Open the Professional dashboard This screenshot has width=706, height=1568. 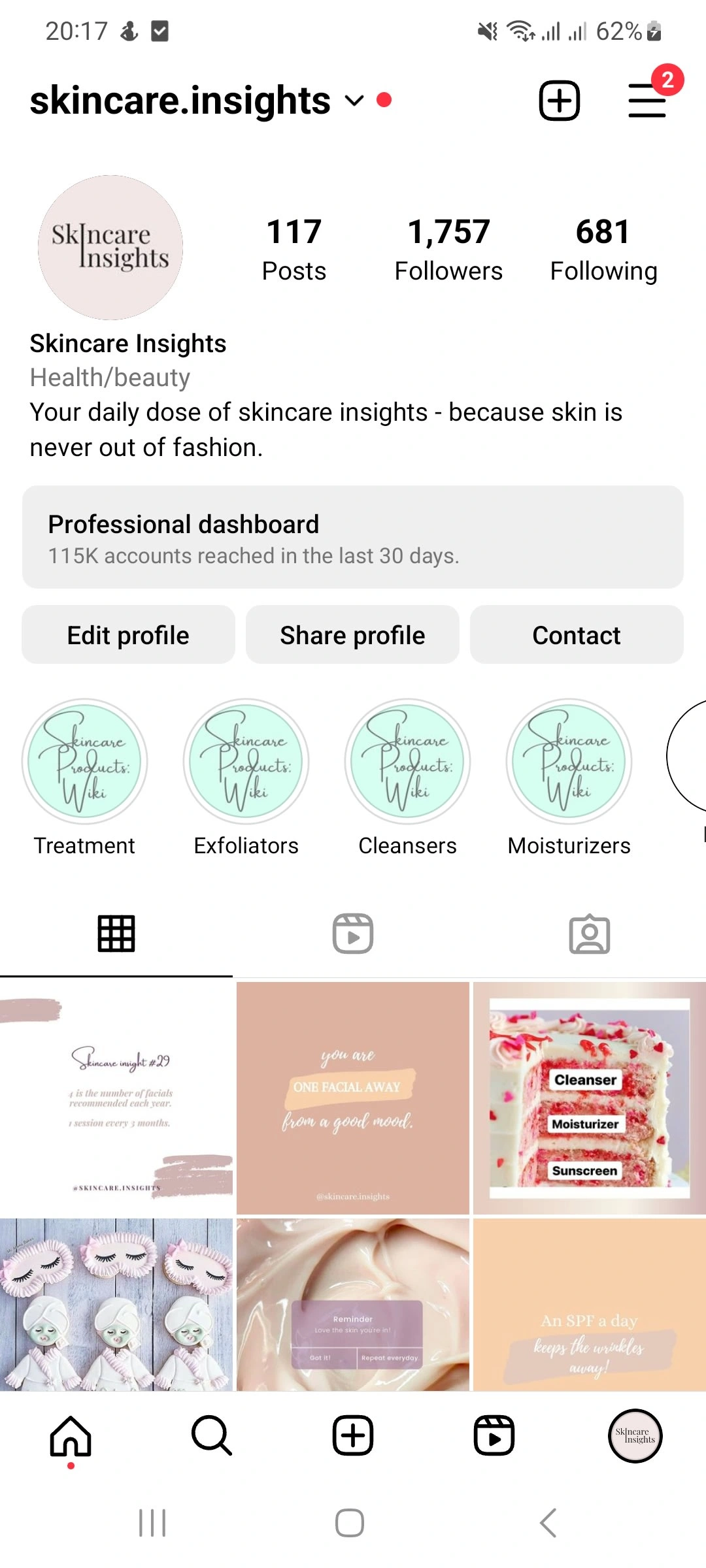353,537
